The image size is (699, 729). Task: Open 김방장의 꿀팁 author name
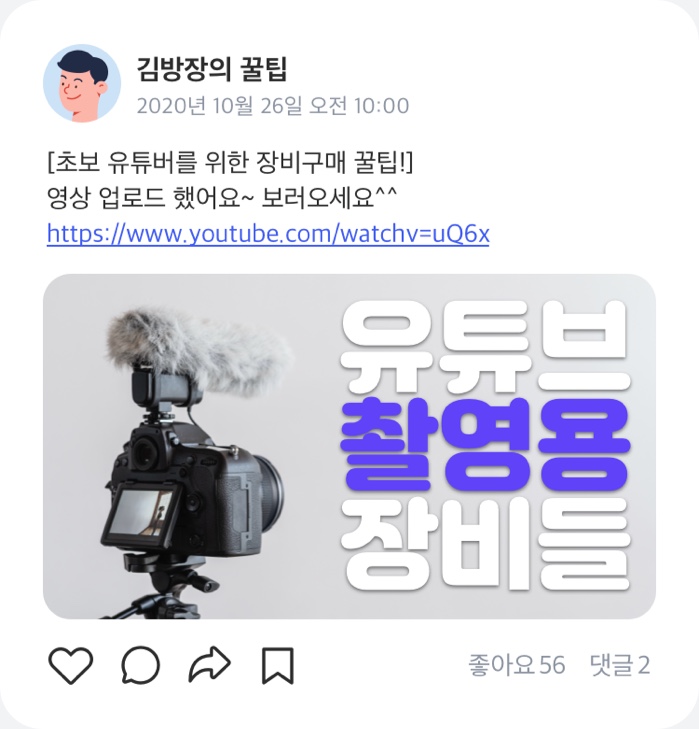pyautogui.click(x=212, y=69)
